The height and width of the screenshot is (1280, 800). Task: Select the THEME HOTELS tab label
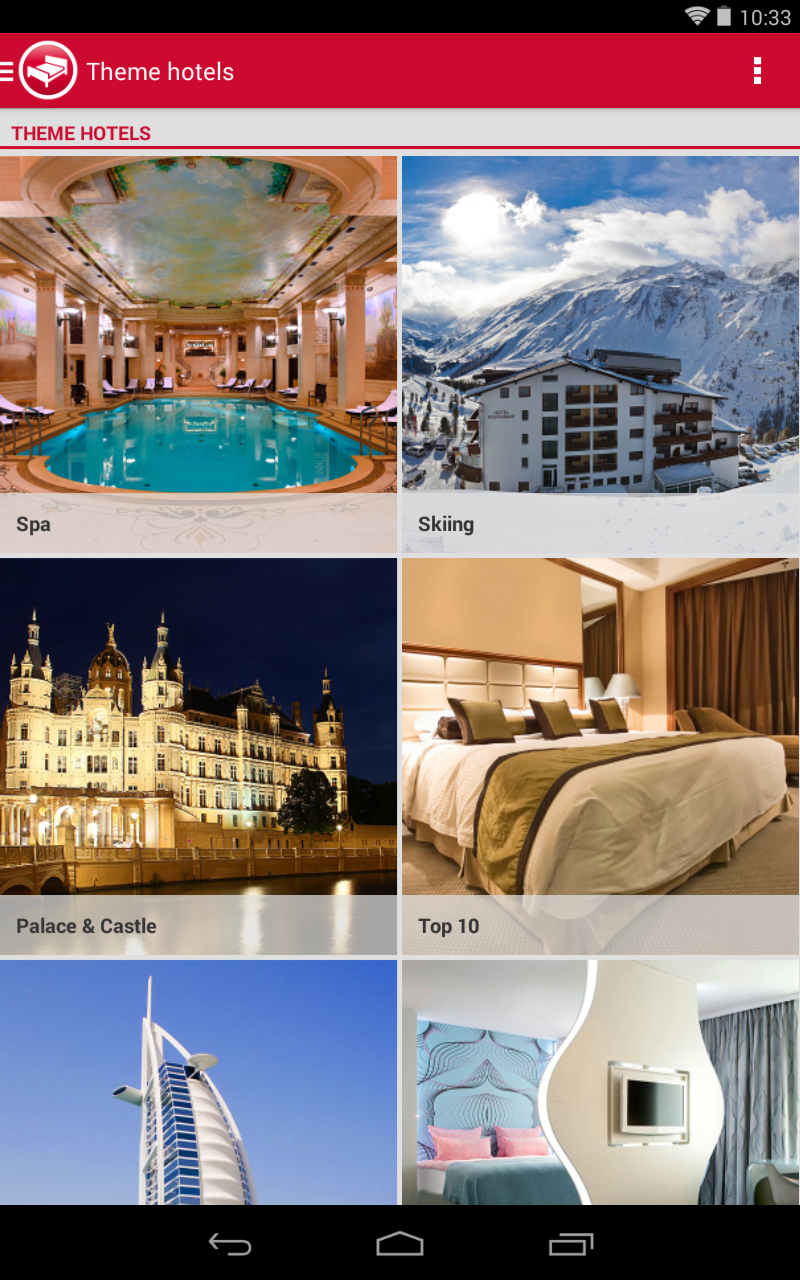point(82,133)
